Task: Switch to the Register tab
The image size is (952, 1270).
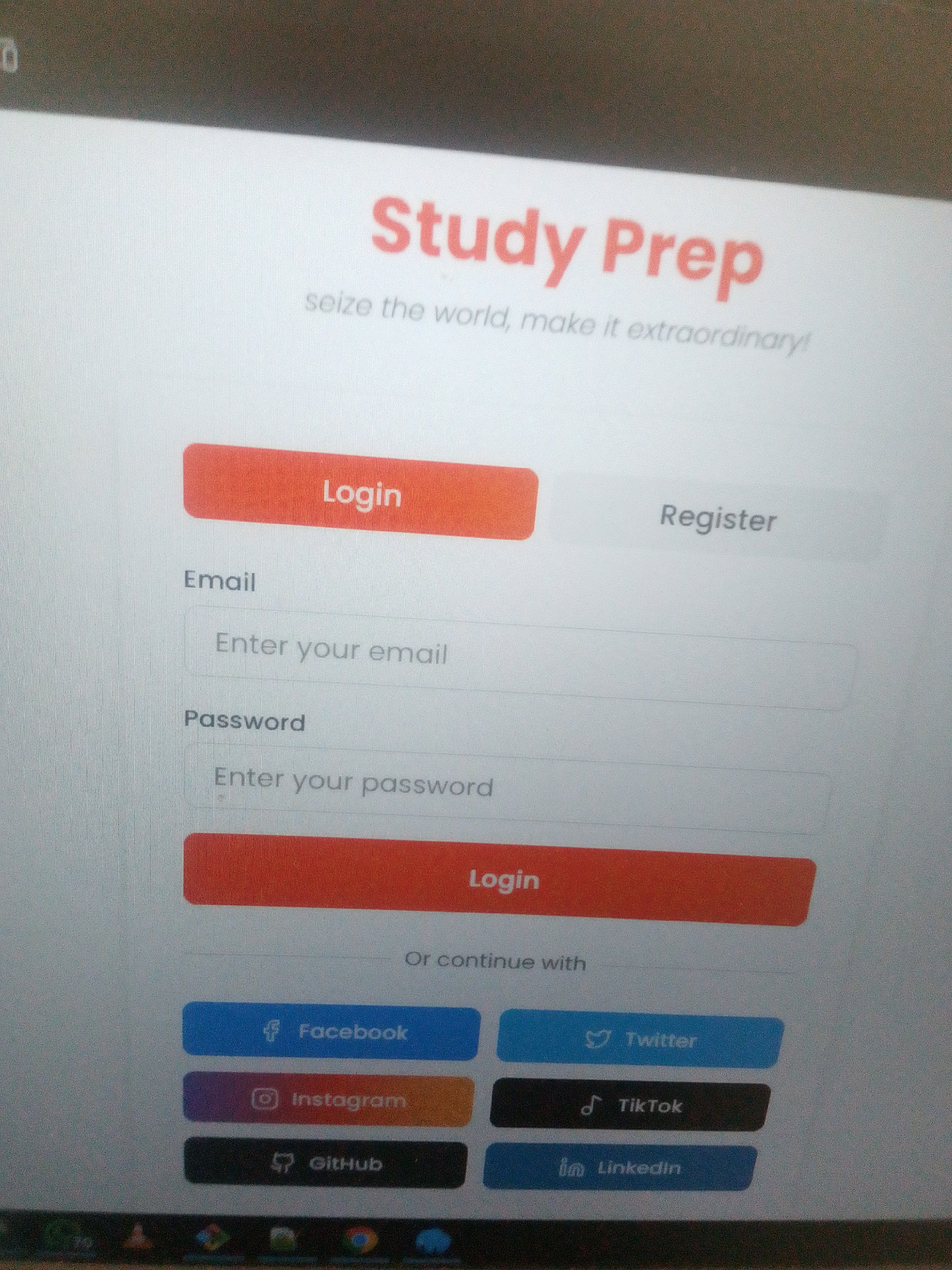Action: pyautogui.click(x=717, y=519)
